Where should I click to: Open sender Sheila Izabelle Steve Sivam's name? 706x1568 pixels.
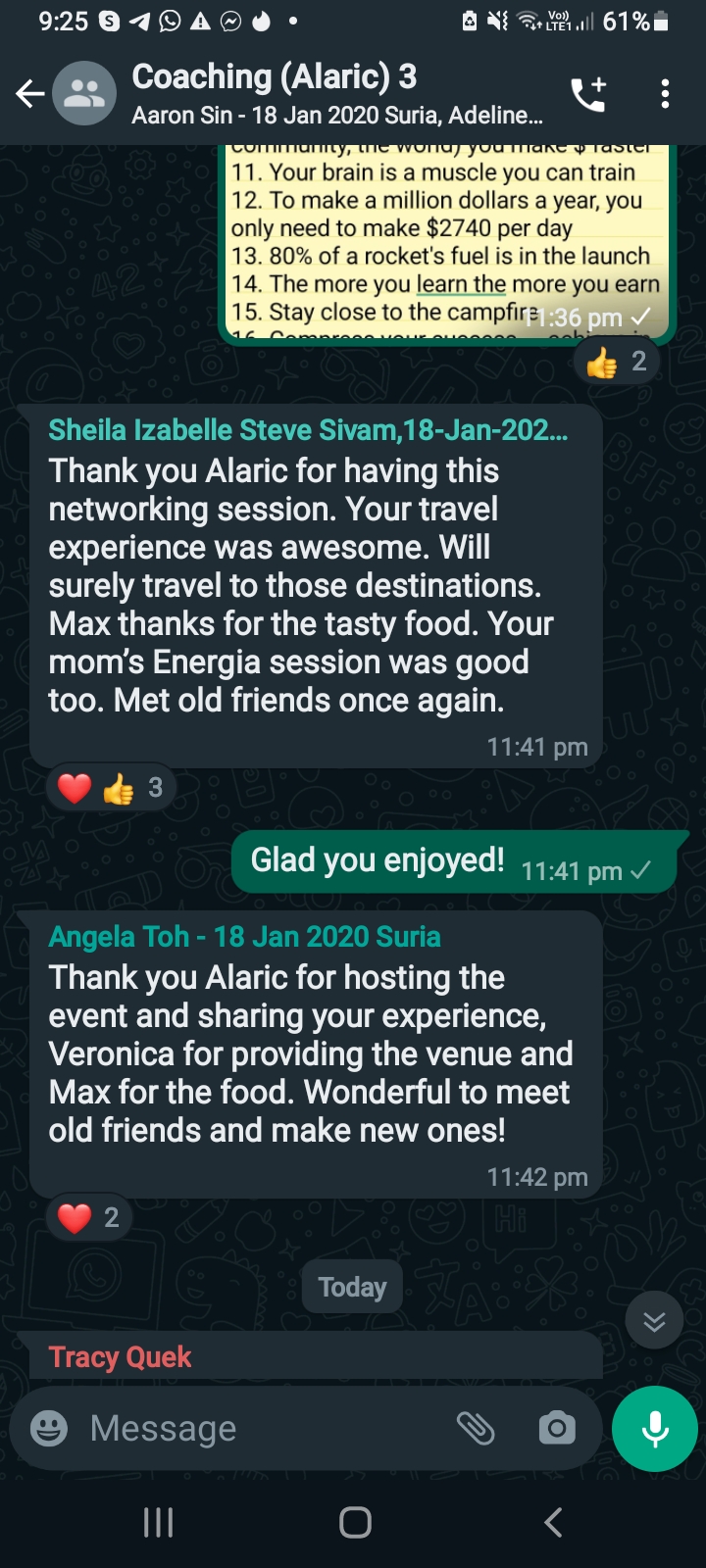(x=308, y=430)
